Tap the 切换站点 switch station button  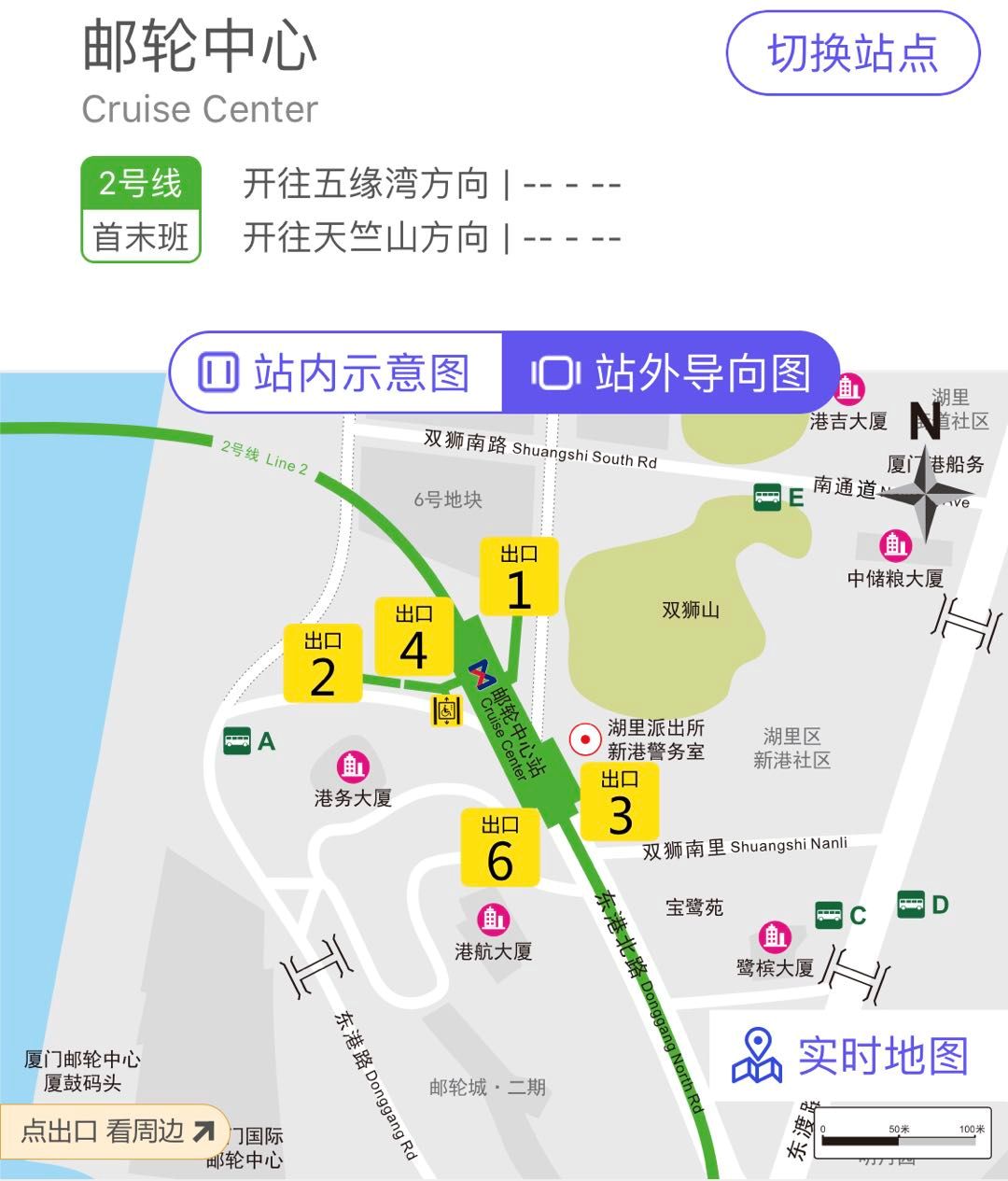click(852, 53)
